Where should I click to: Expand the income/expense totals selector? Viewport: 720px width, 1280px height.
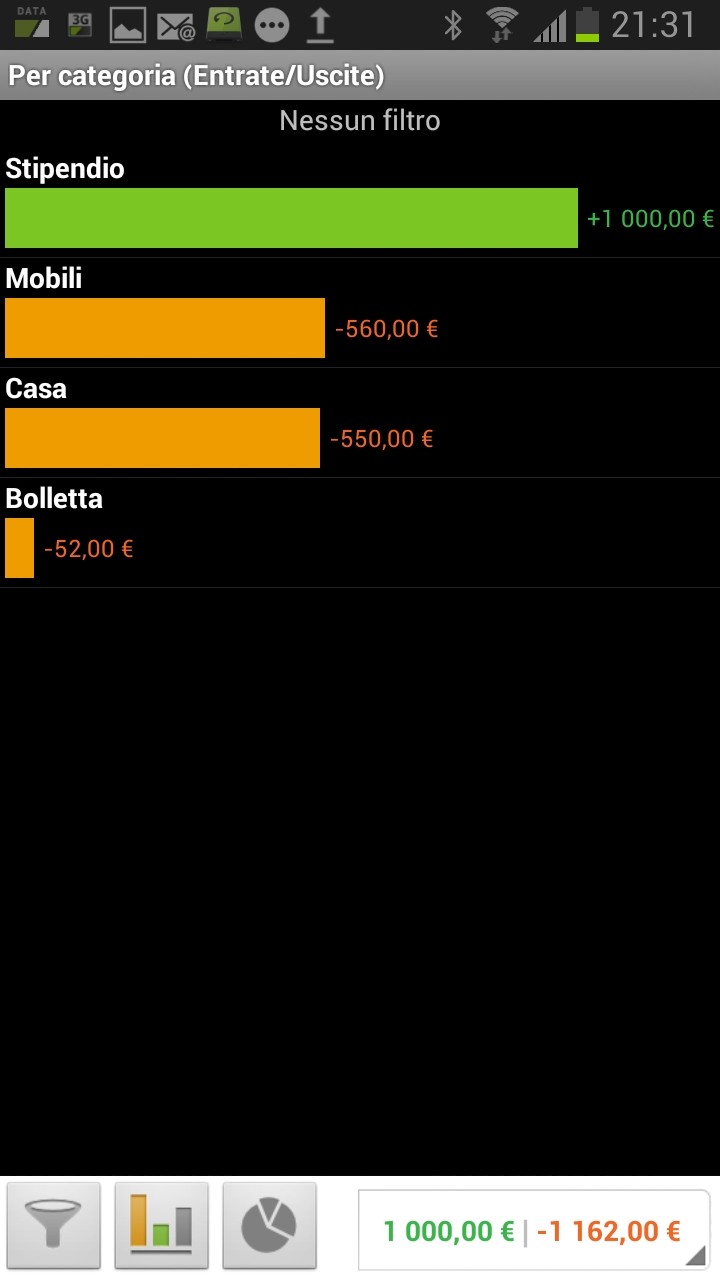point(534,1230)
